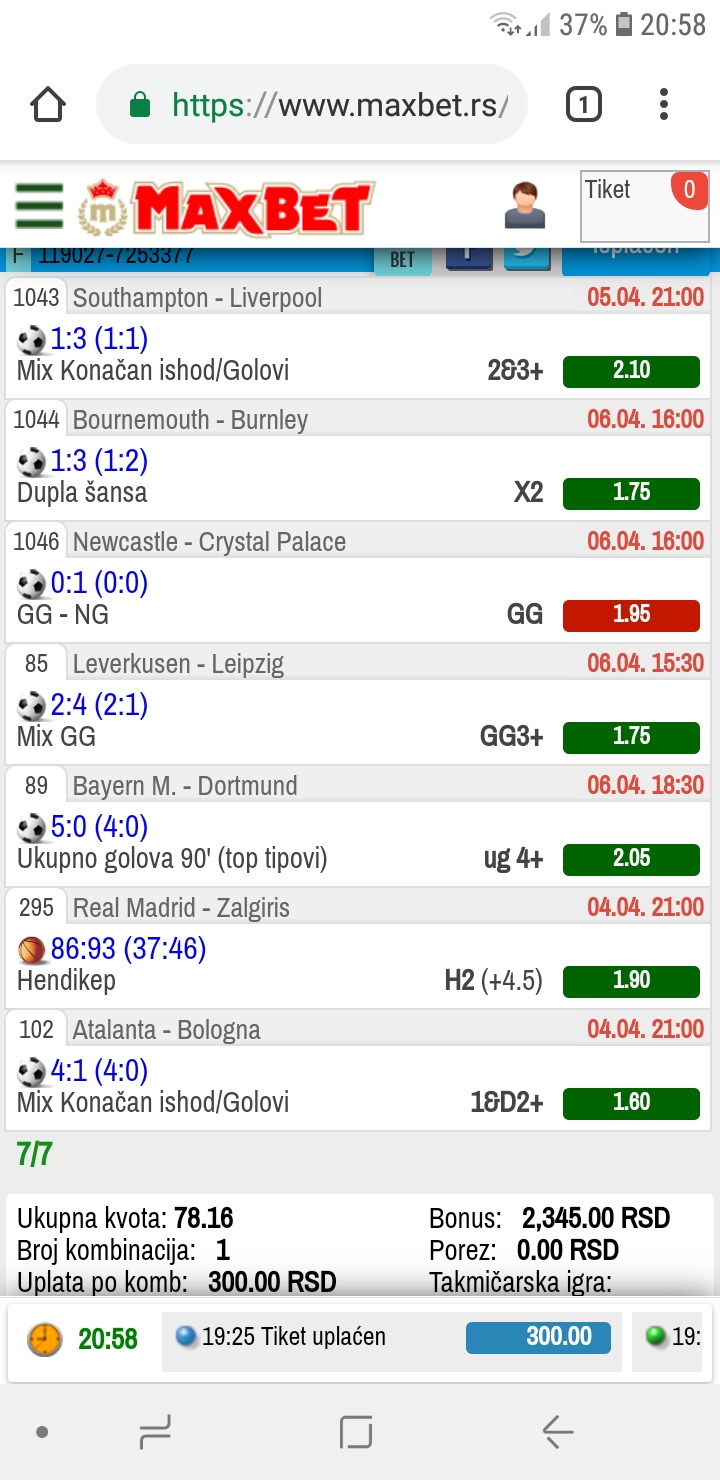Open the browser tab switcher
Image resolution: width=720 pixels, height=1480 pixels.
(584, 104)
